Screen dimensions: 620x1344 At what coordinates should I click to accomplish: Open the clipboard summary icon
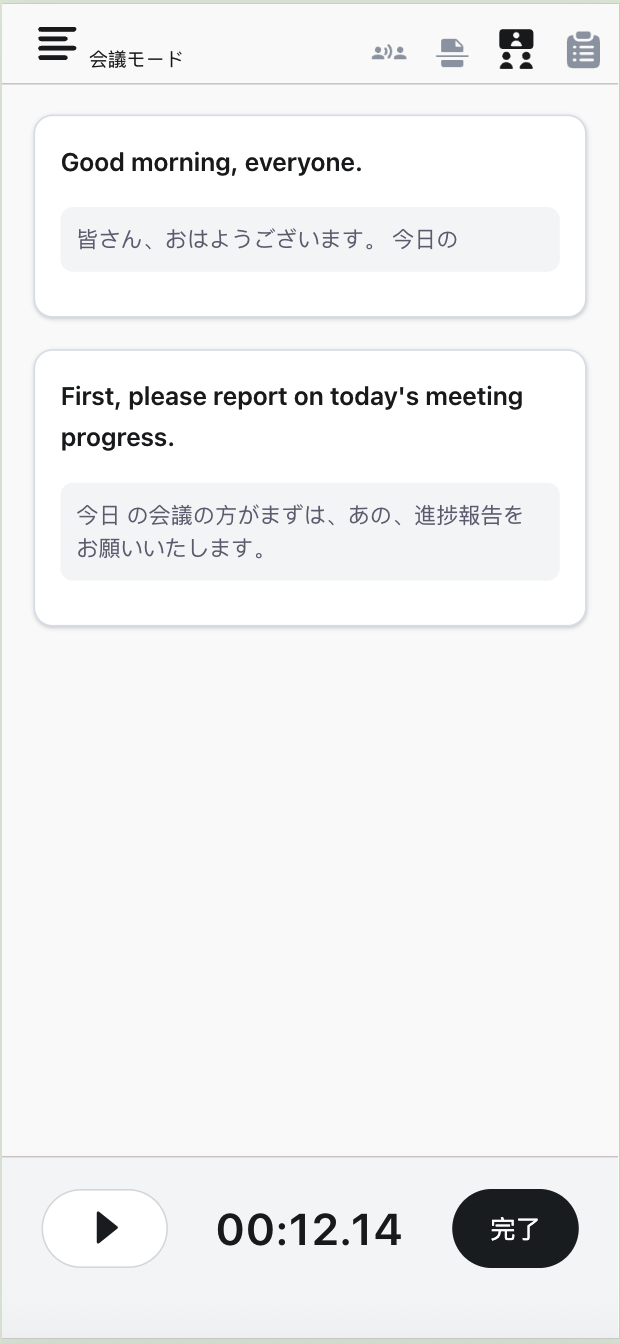(x=583, y=50)
